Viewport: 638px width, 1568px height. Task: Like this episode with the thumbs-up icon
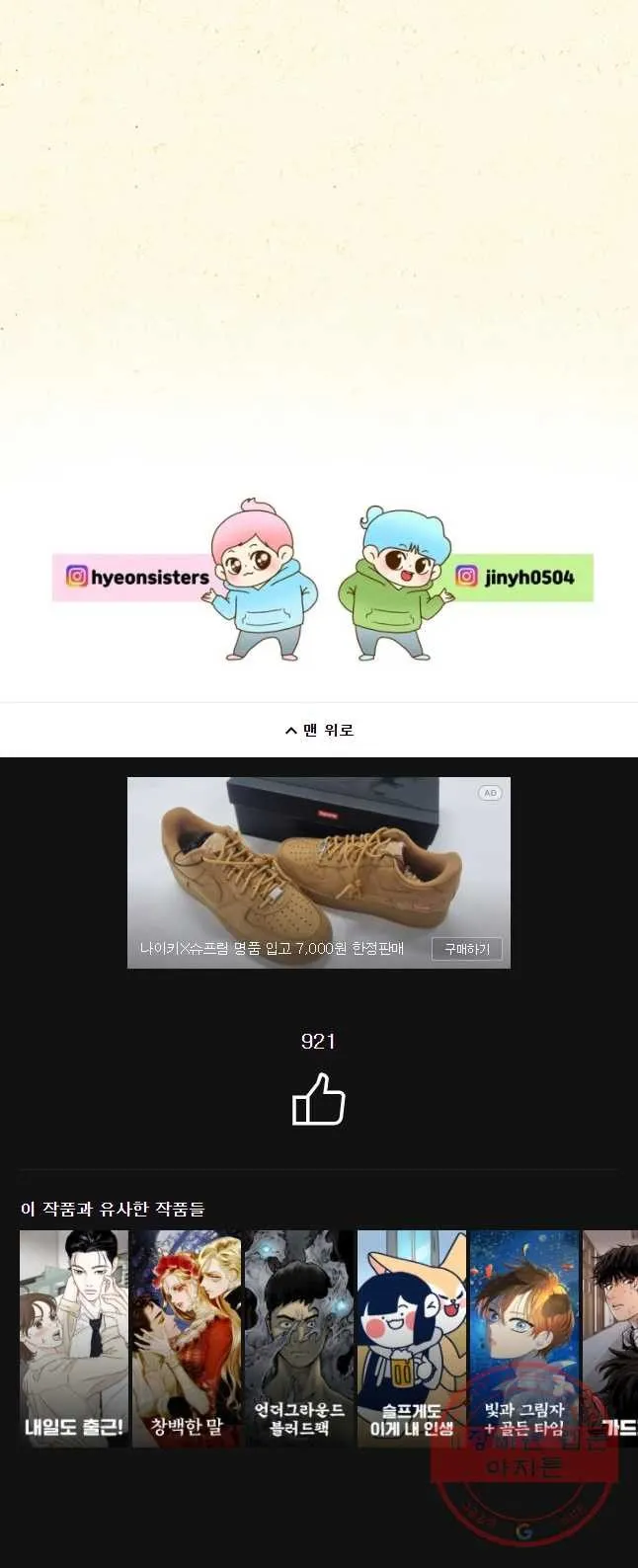click(x=318, y=1100)
